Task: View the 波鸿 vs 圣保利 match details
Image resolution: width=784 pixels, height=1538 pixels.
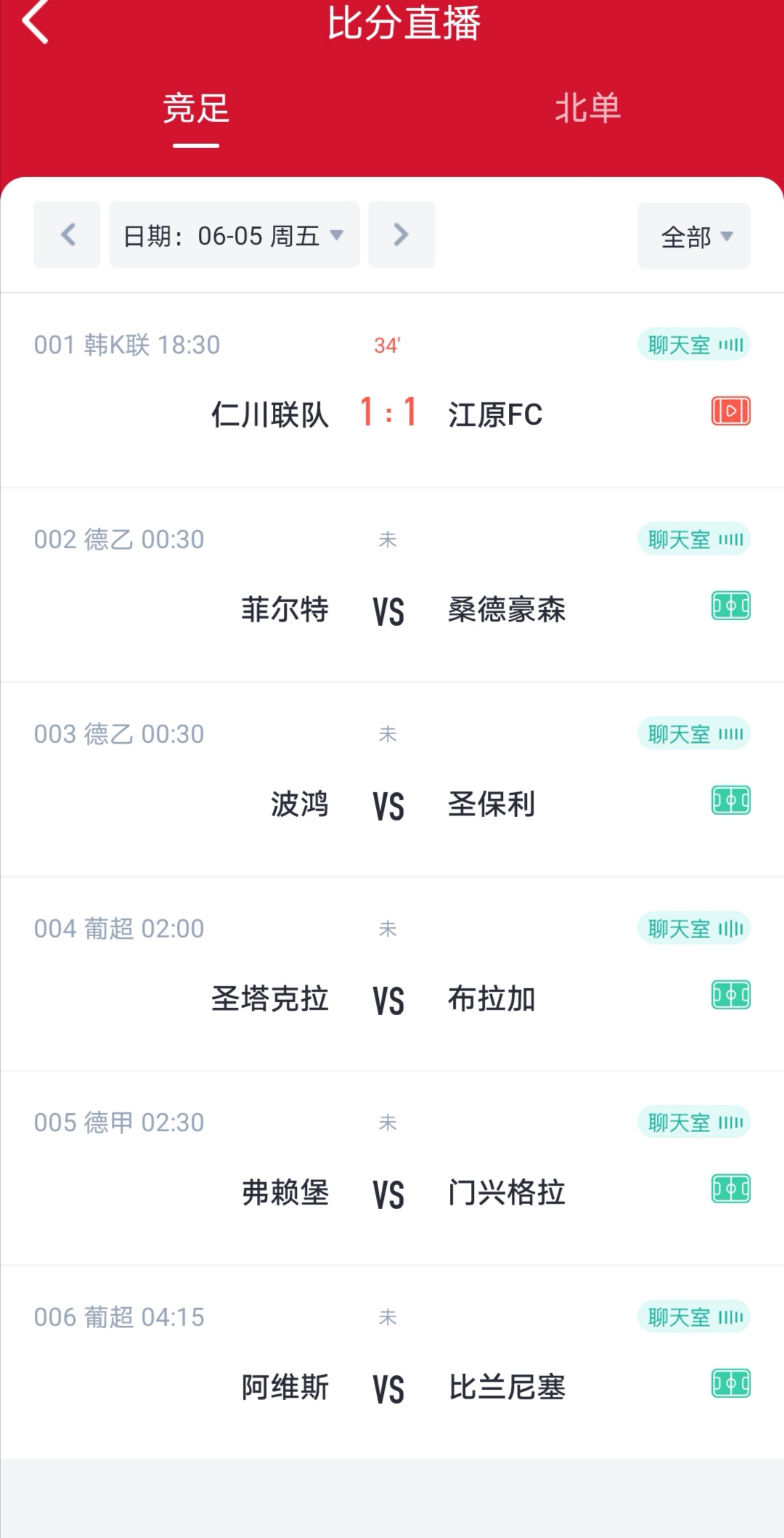Action: [388, 805]
